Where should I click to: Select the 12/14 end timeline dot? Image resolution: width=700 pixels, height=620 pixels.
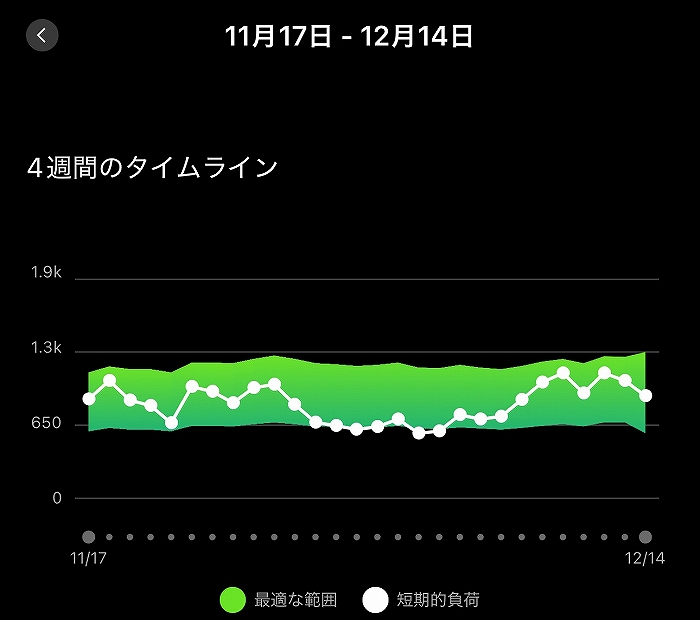(645, 537)
